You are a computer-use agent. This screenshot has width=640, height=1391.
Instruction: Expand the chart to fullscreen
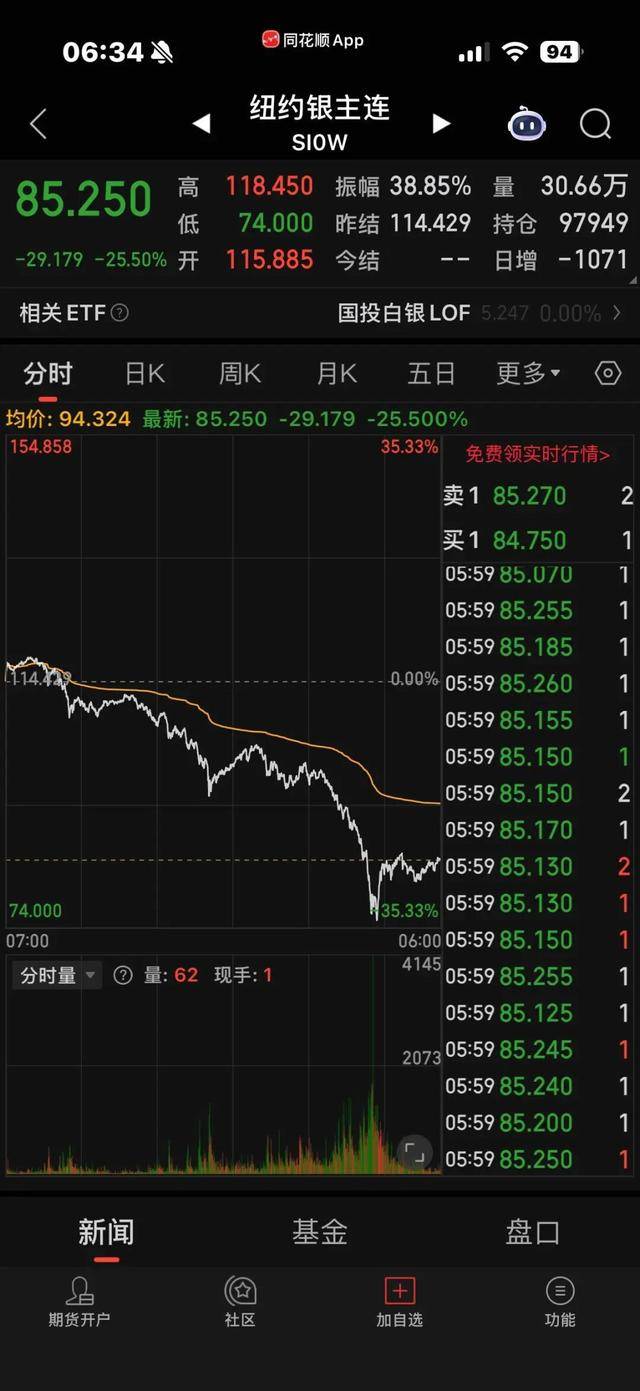point(414,1152)
